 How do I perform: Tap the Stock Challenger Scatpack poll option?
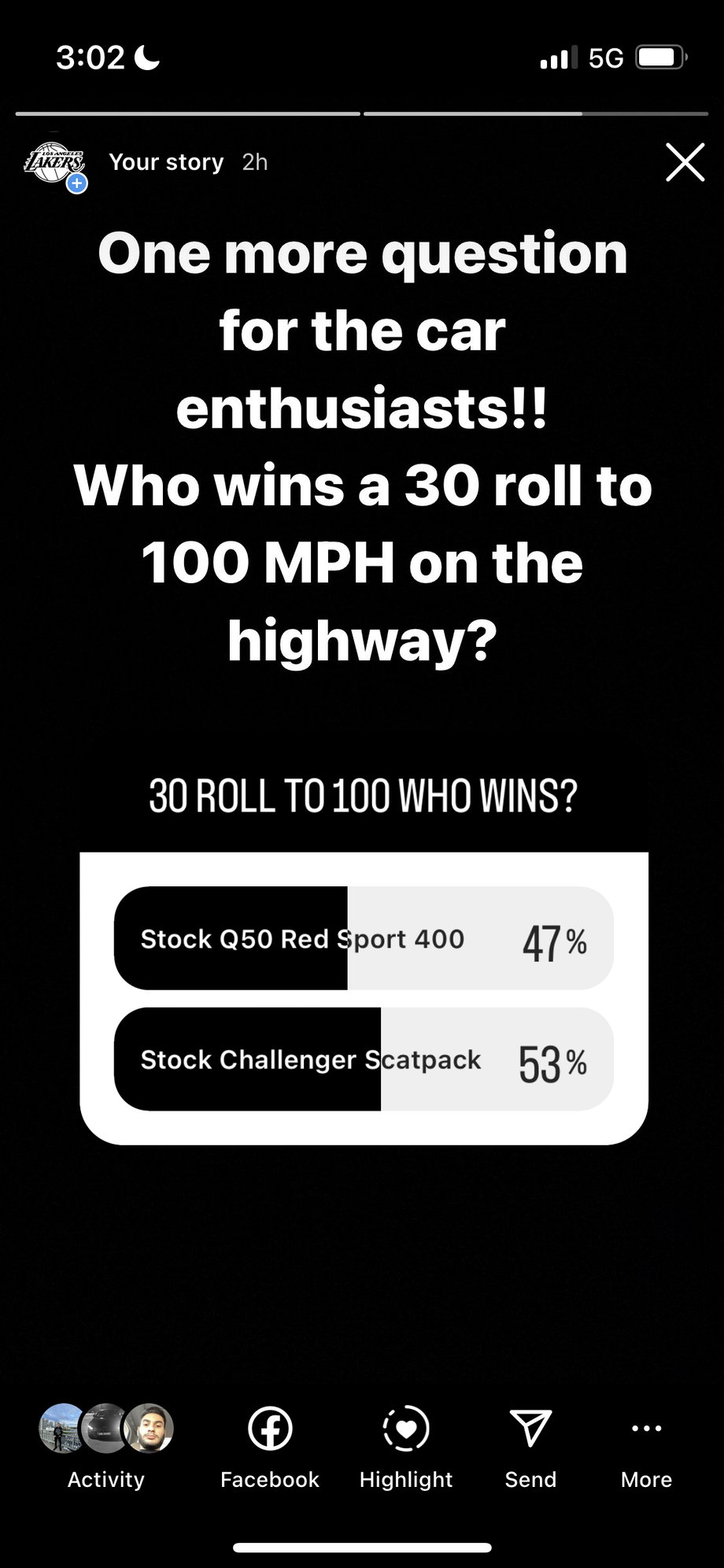click(363, 1060)
